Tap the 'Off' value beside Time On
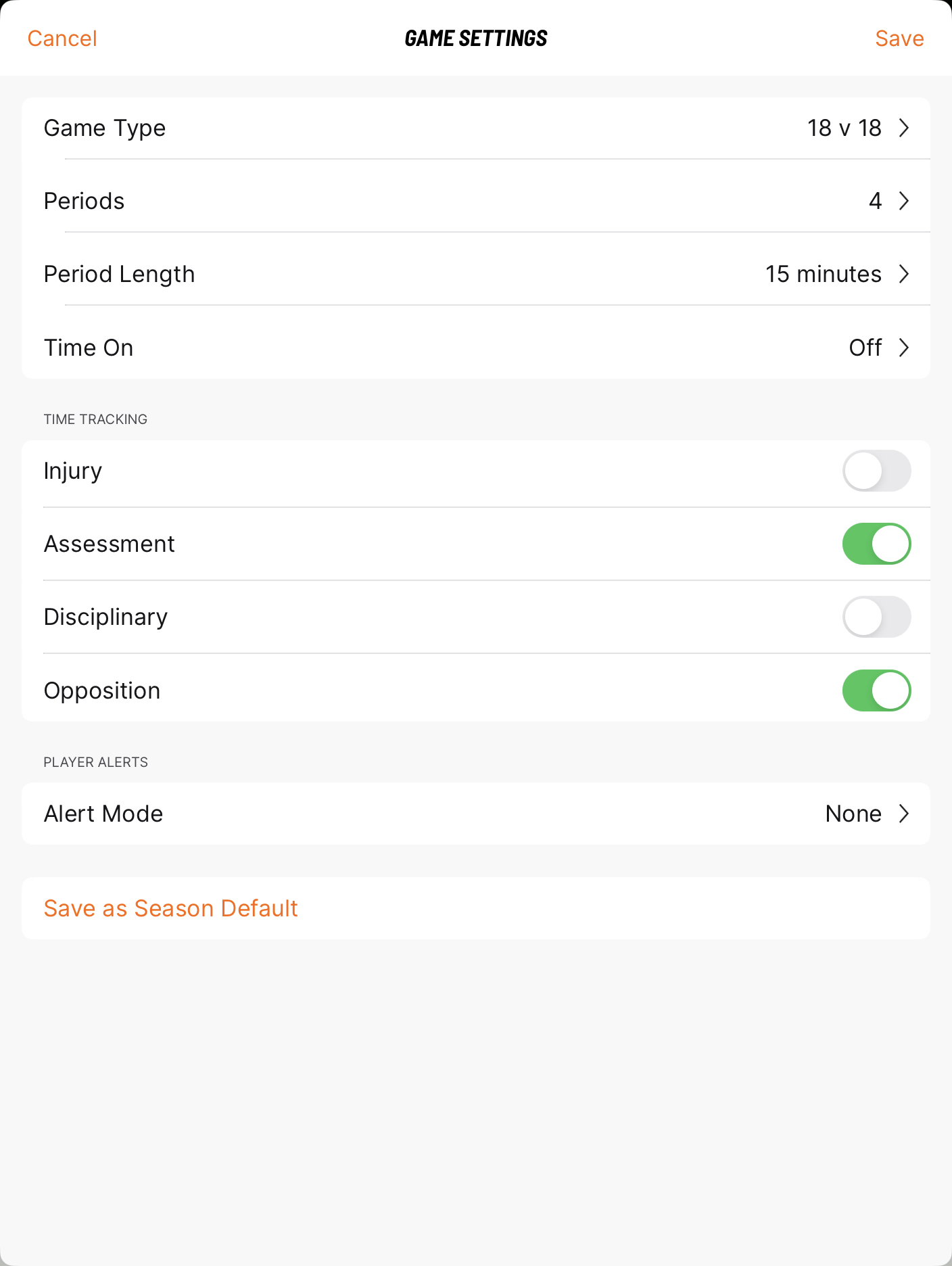Image resolution: width=952 pixels, height=1266 pixels. click(865, 347)
